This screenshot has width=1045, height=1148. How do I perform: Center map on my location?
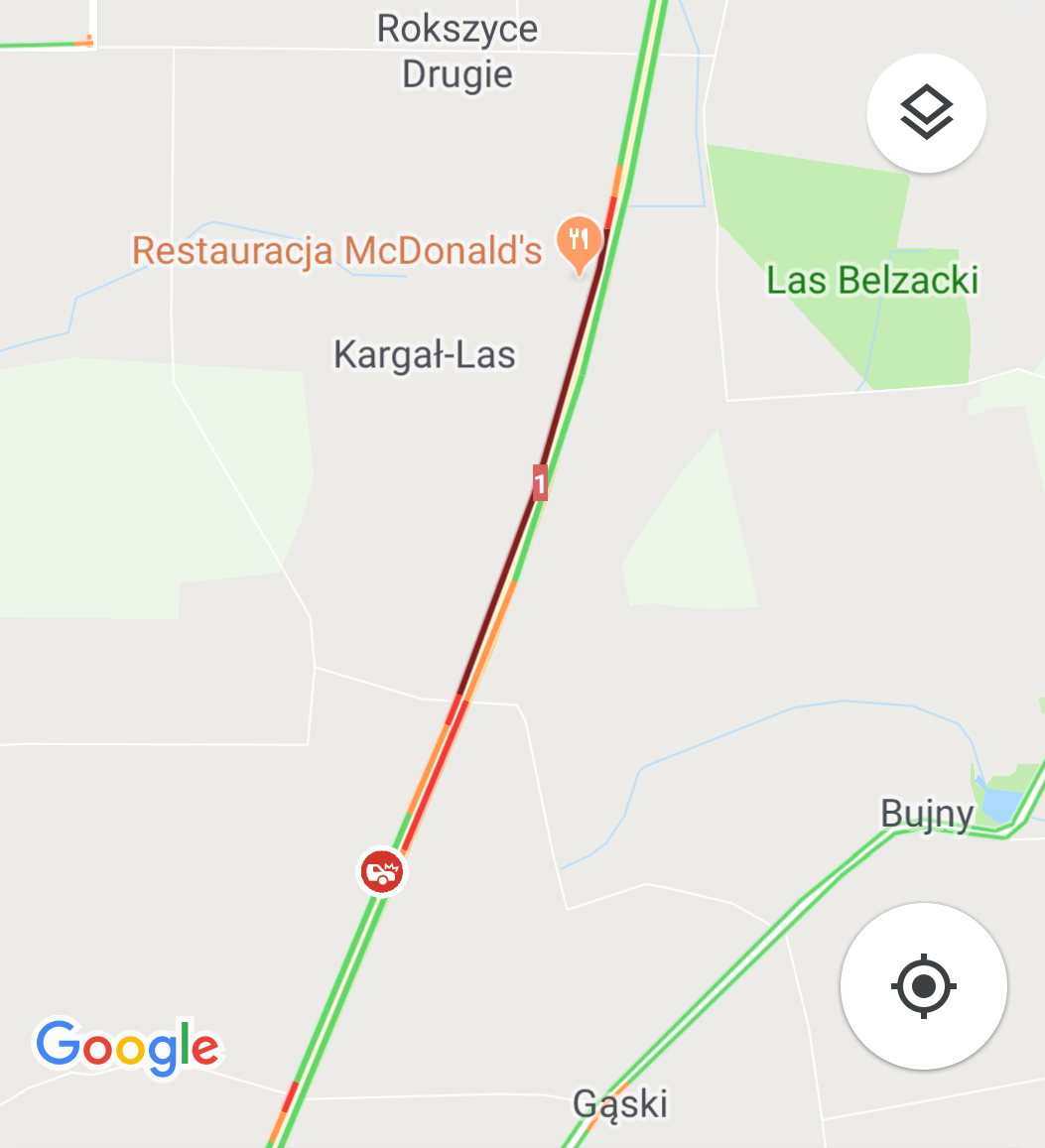click(x=923, y=986)
